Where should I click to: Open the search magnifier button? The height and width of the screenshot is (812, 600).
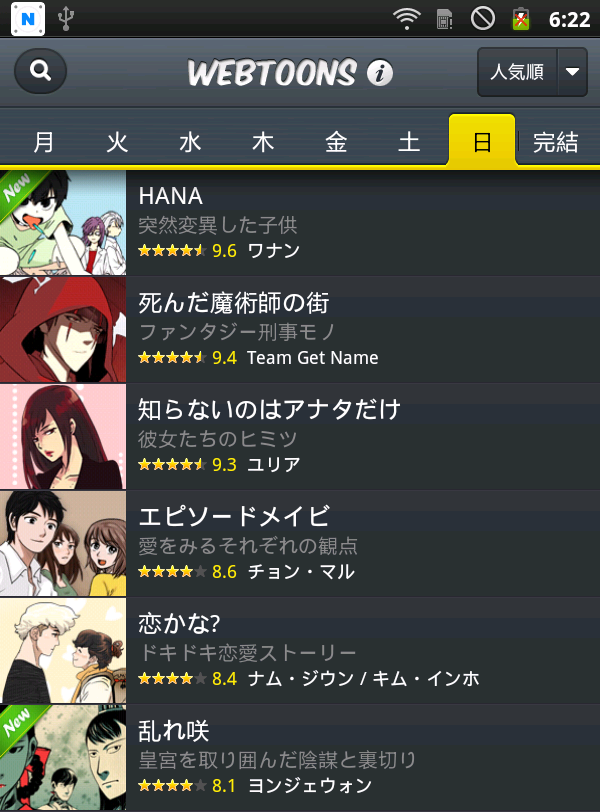pos(41,71)
